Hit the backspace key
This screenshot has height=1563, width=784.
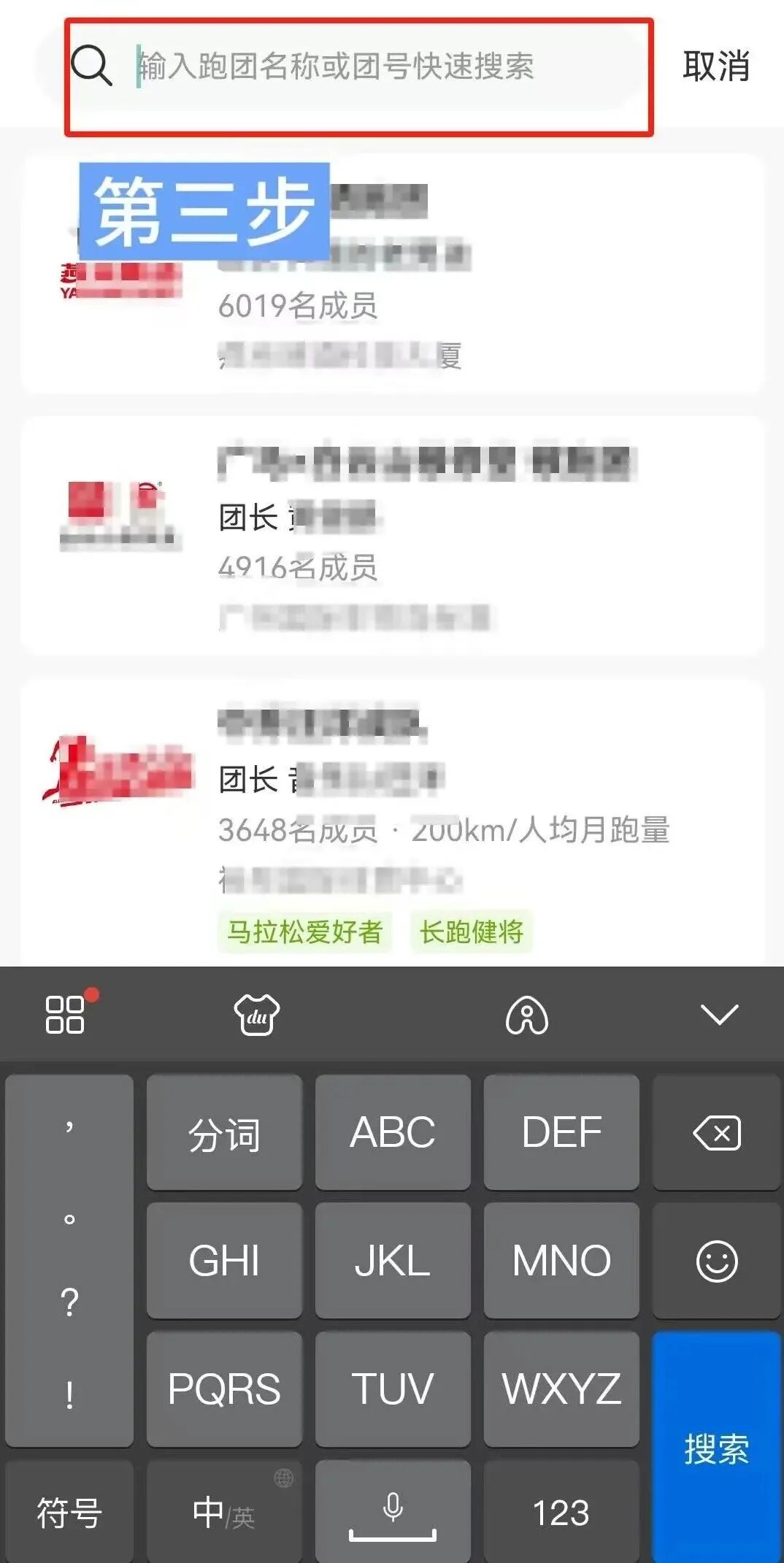(716, 1133)
